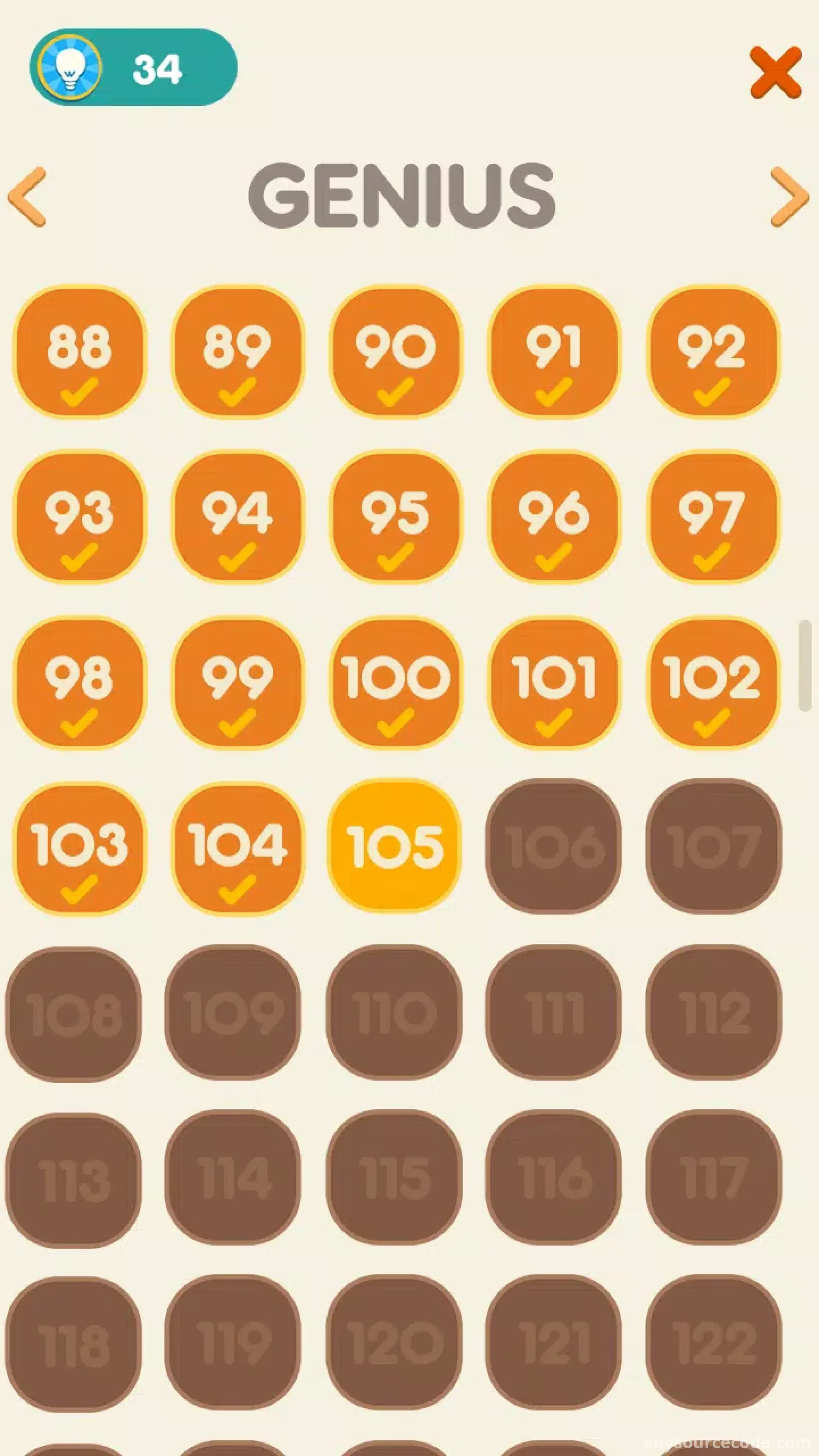Select level 103
Screen dimensions: 819x1456
coord(79,849)
